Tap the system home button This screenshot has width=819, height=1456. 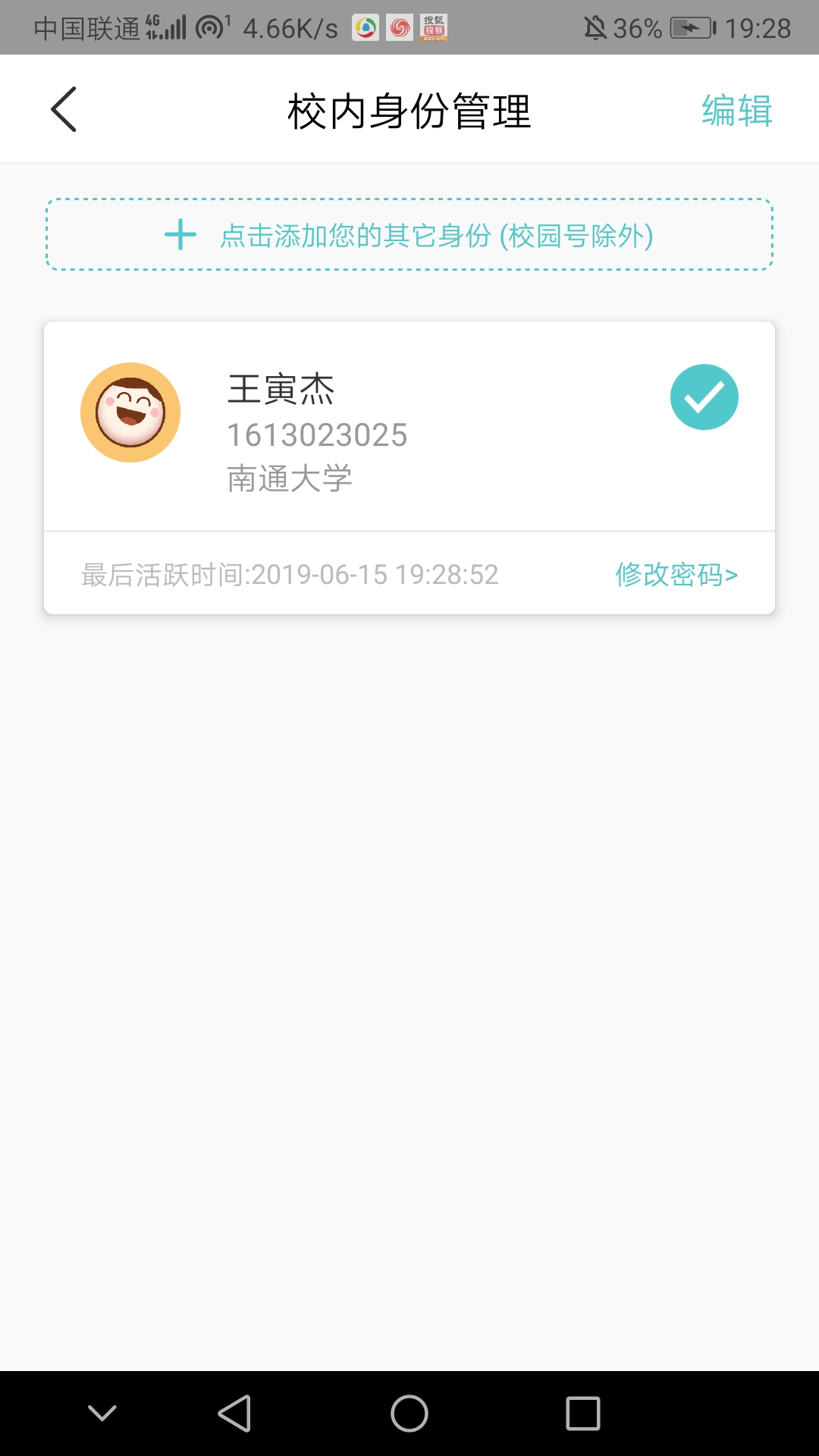click(409, 1414)
